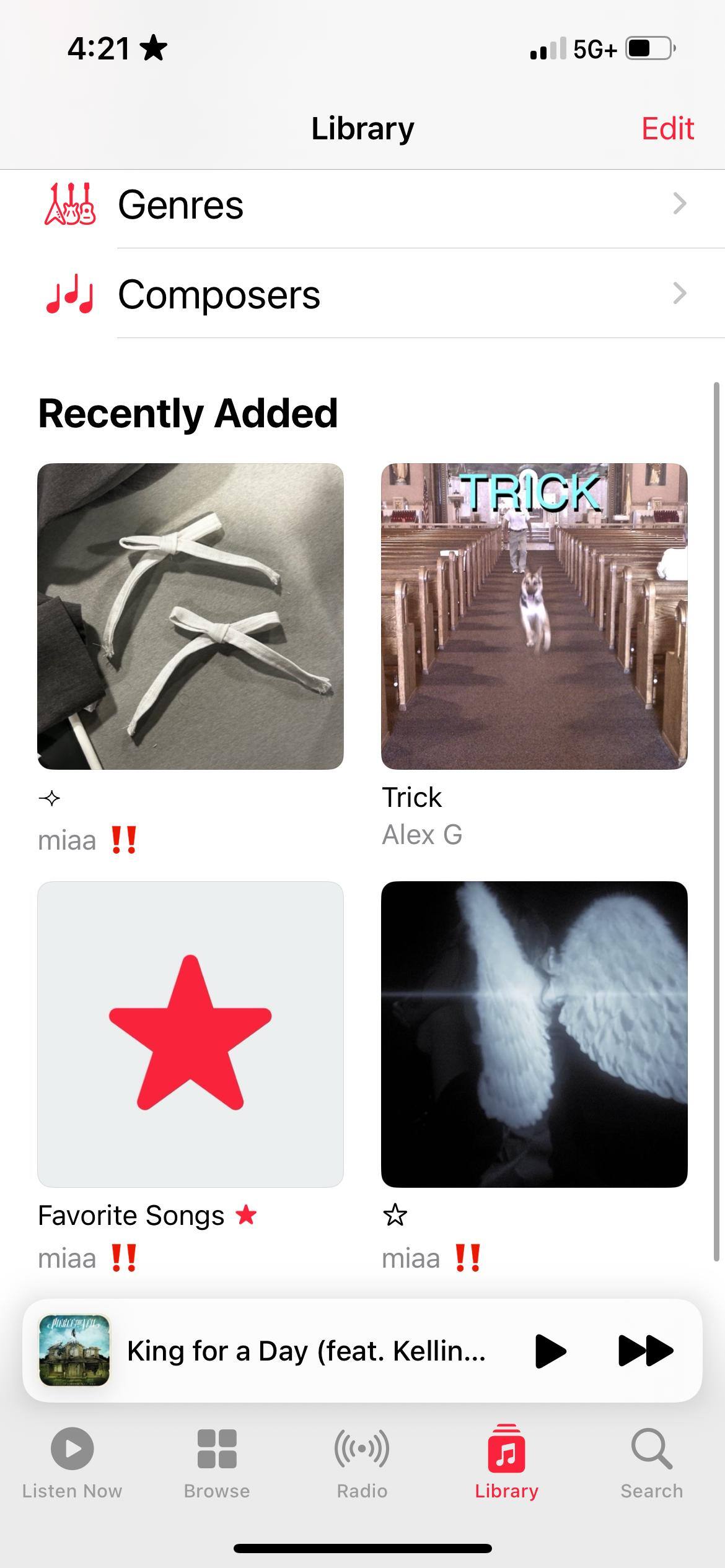Screen dimensions: 725x1568
Task: Switch to the Search tab
Action: (651, 1463)
